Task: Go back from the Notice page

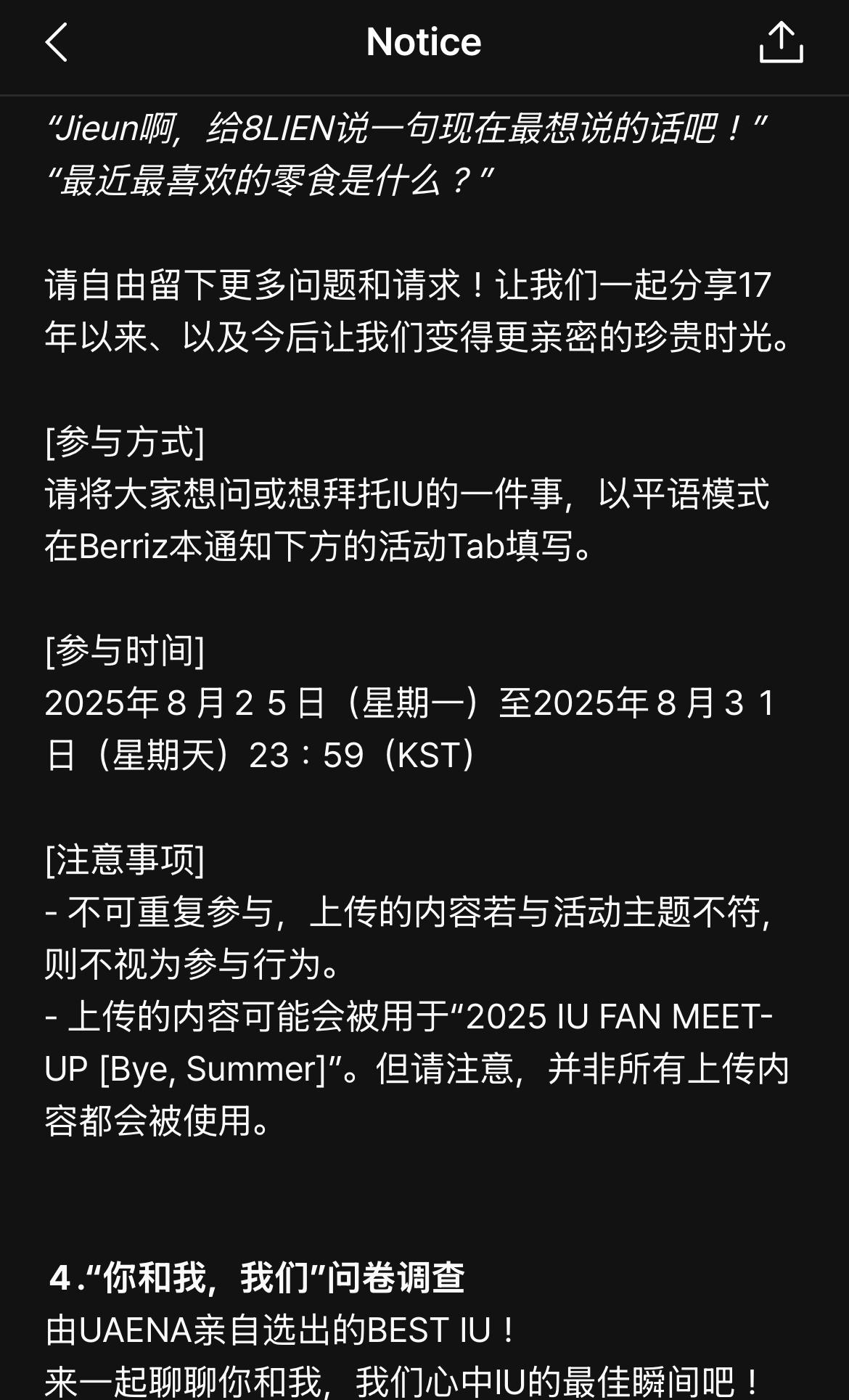Action: [x=57, y=42]
